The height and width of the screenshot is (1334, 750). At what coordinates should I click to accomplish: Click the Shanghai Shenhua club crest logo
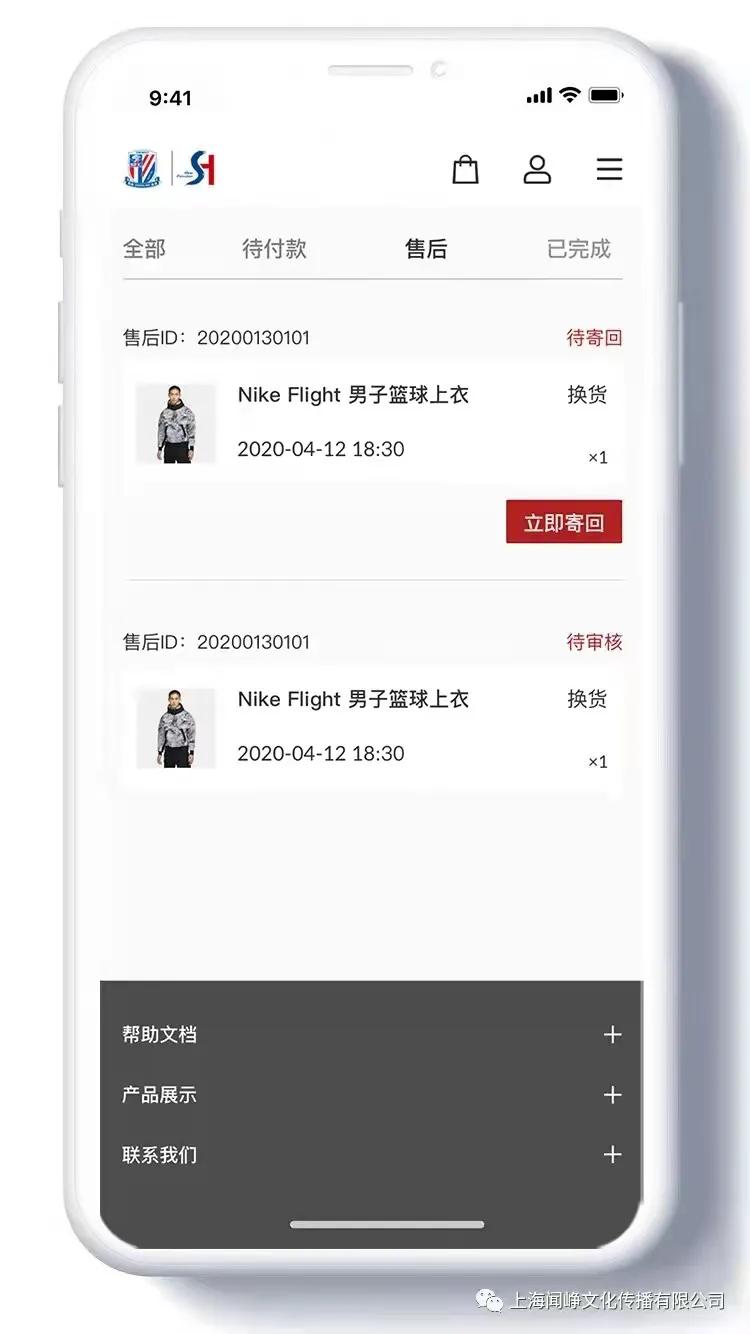click(x=145, y=165)
